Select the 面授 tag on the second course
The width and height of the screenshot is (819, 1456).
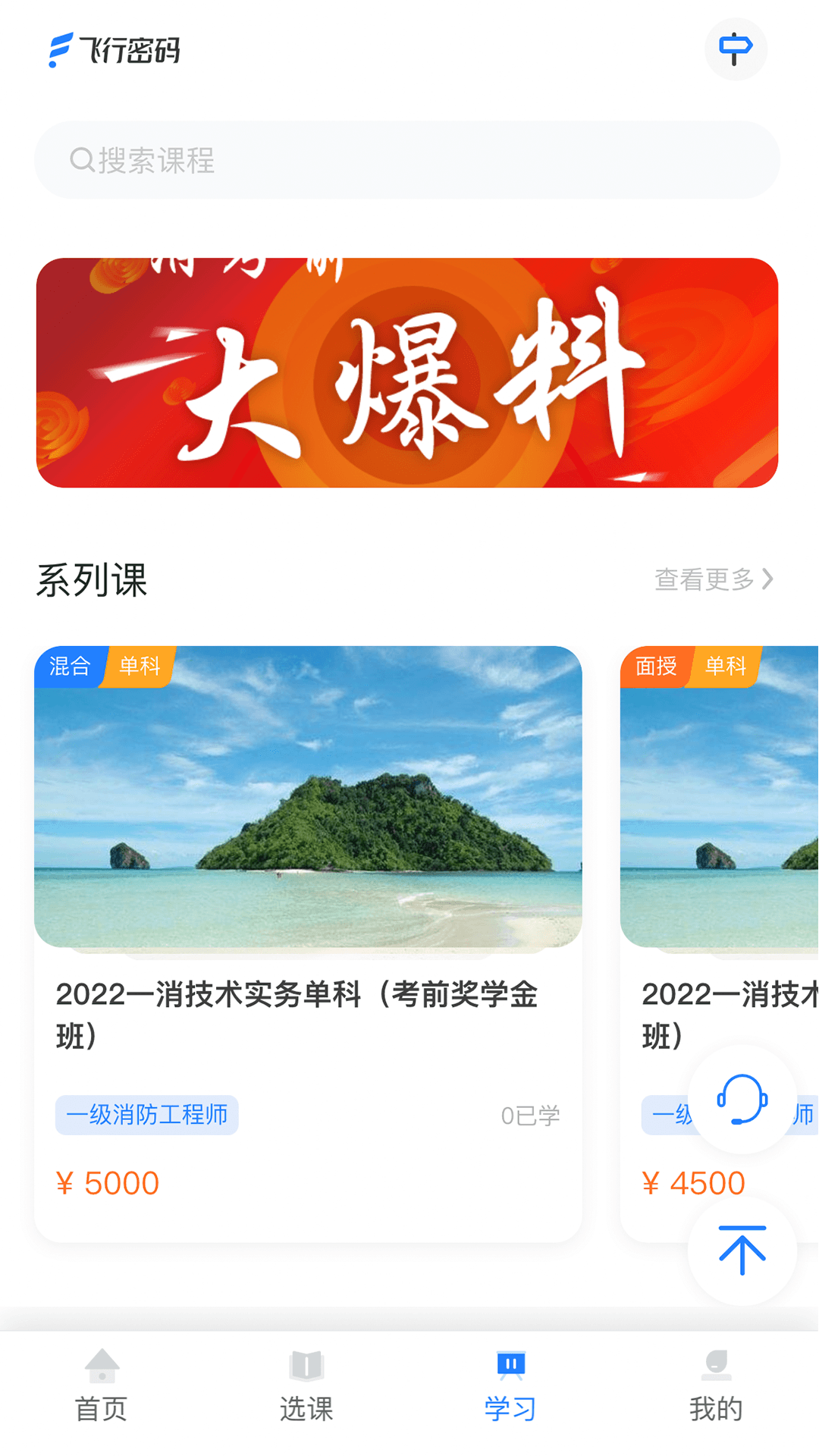pos(656,666)
